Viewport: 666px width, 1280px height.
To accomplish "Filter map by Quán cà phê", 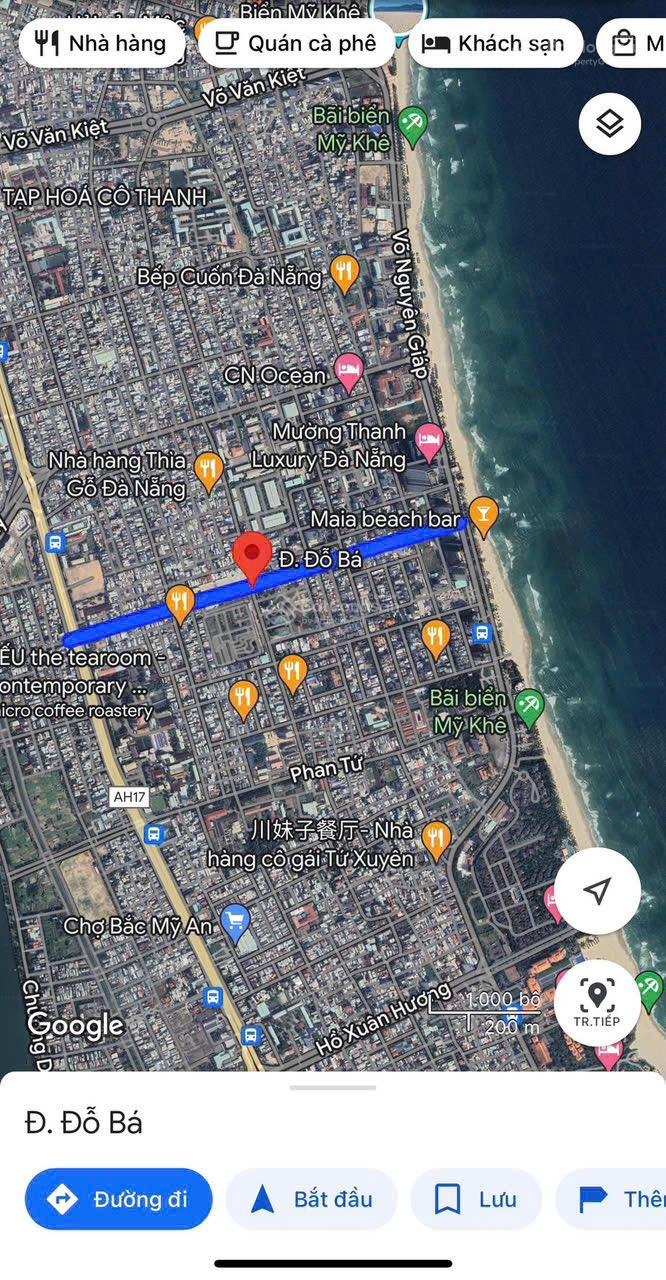I will [297, 44].
